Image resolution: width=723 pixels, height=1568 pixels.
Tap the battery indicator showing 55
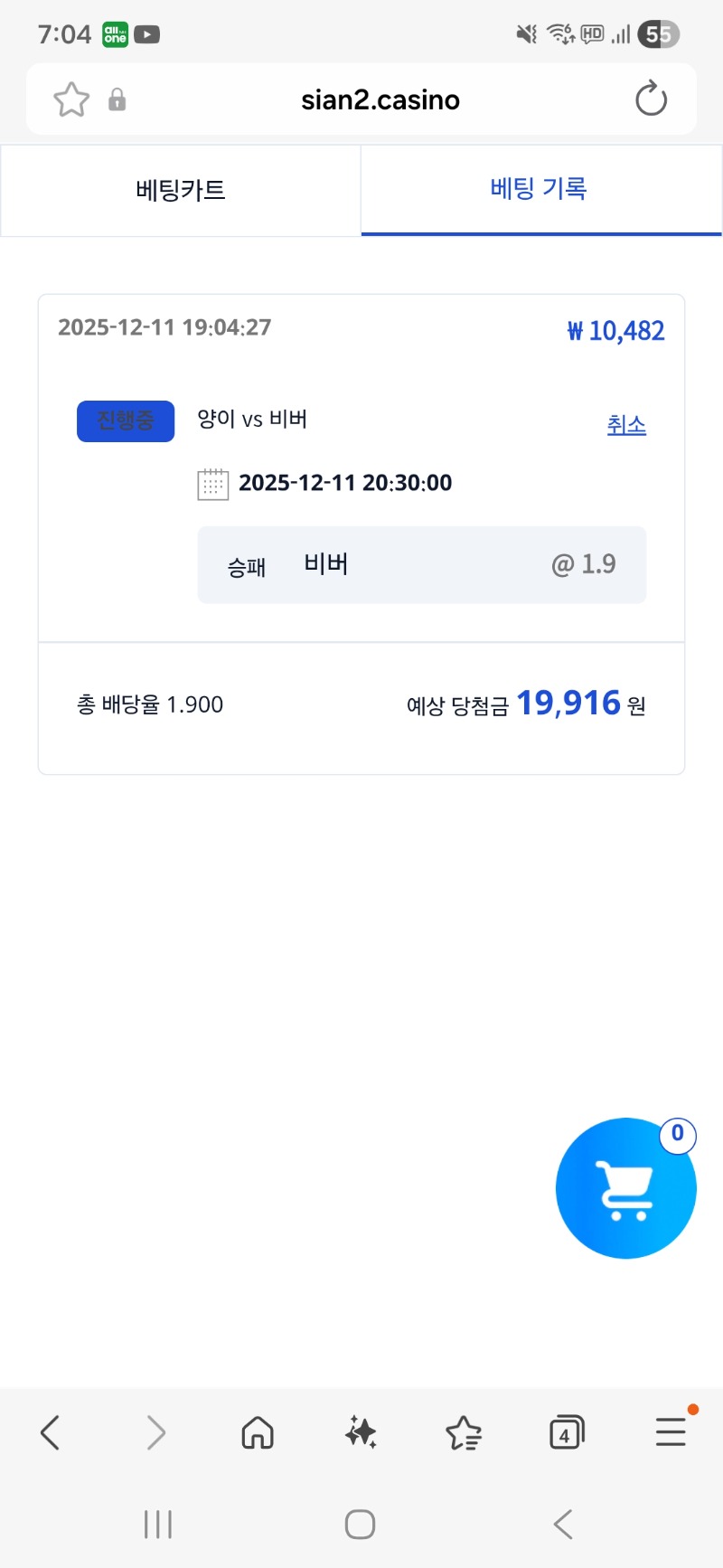click(656, 33)
